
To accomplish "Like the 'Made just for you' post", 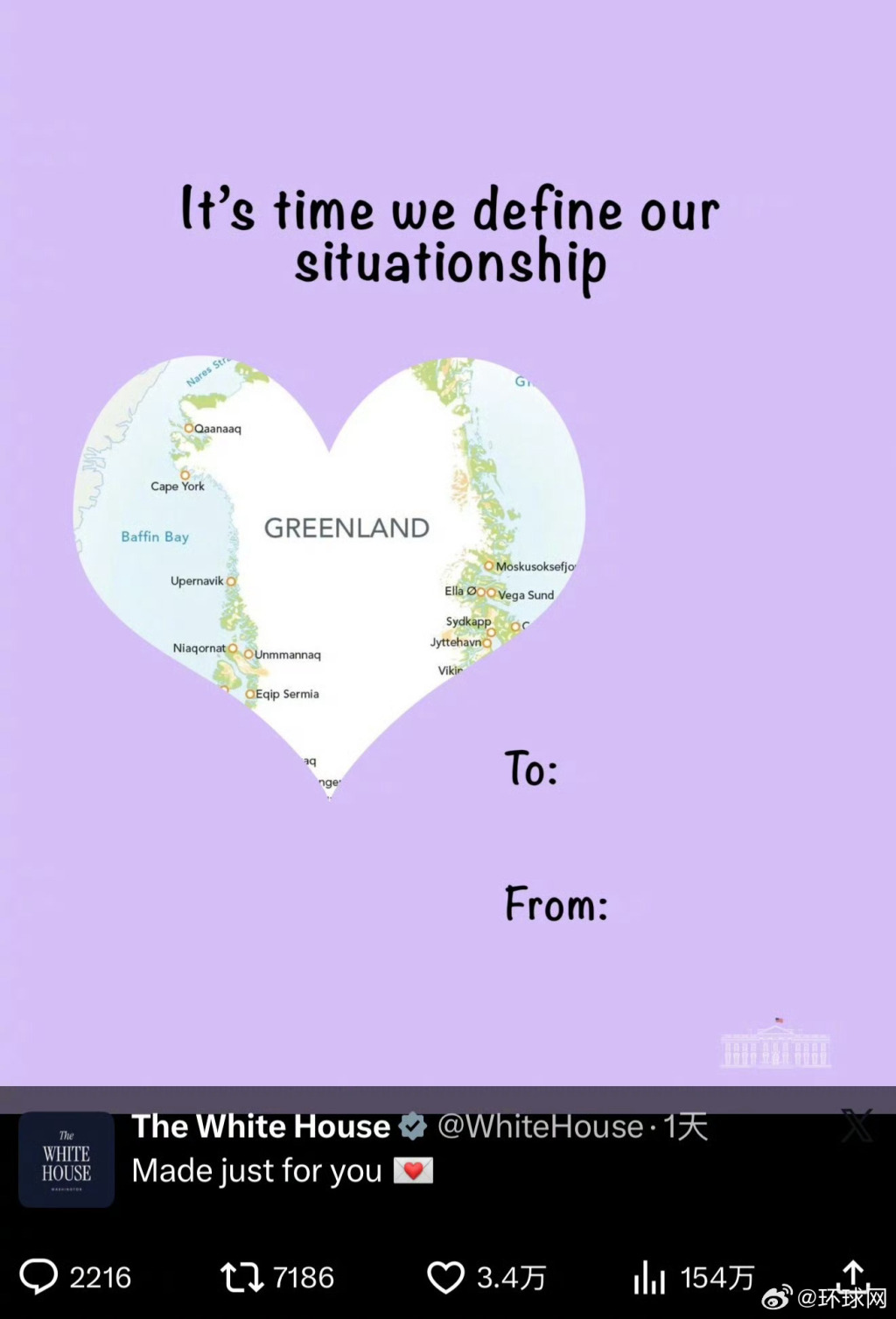I will [445, 1277].
